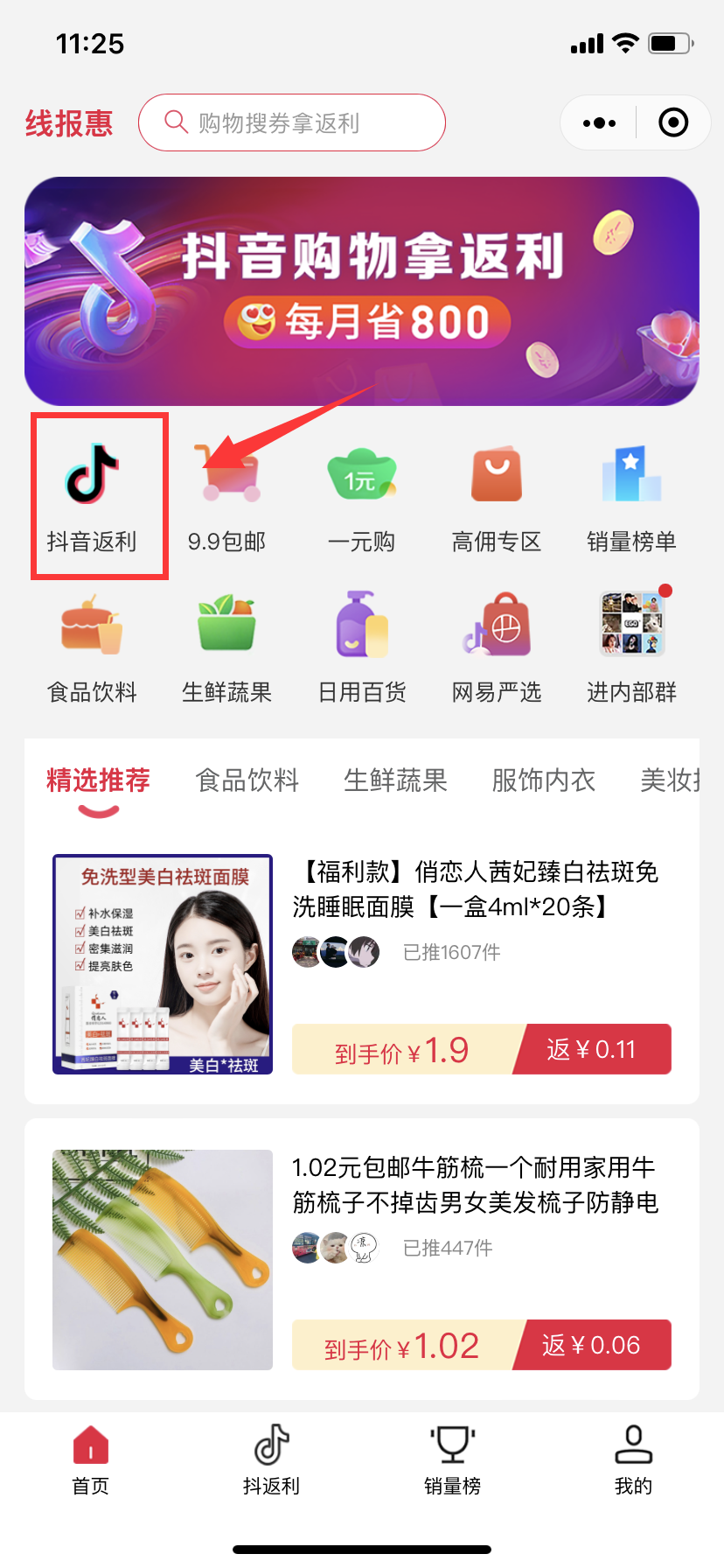The image size is (724, 1568).
Task: Switch to the 销量榜 bottom tab
Action: pyautogui.click(x=452, y=1460)
